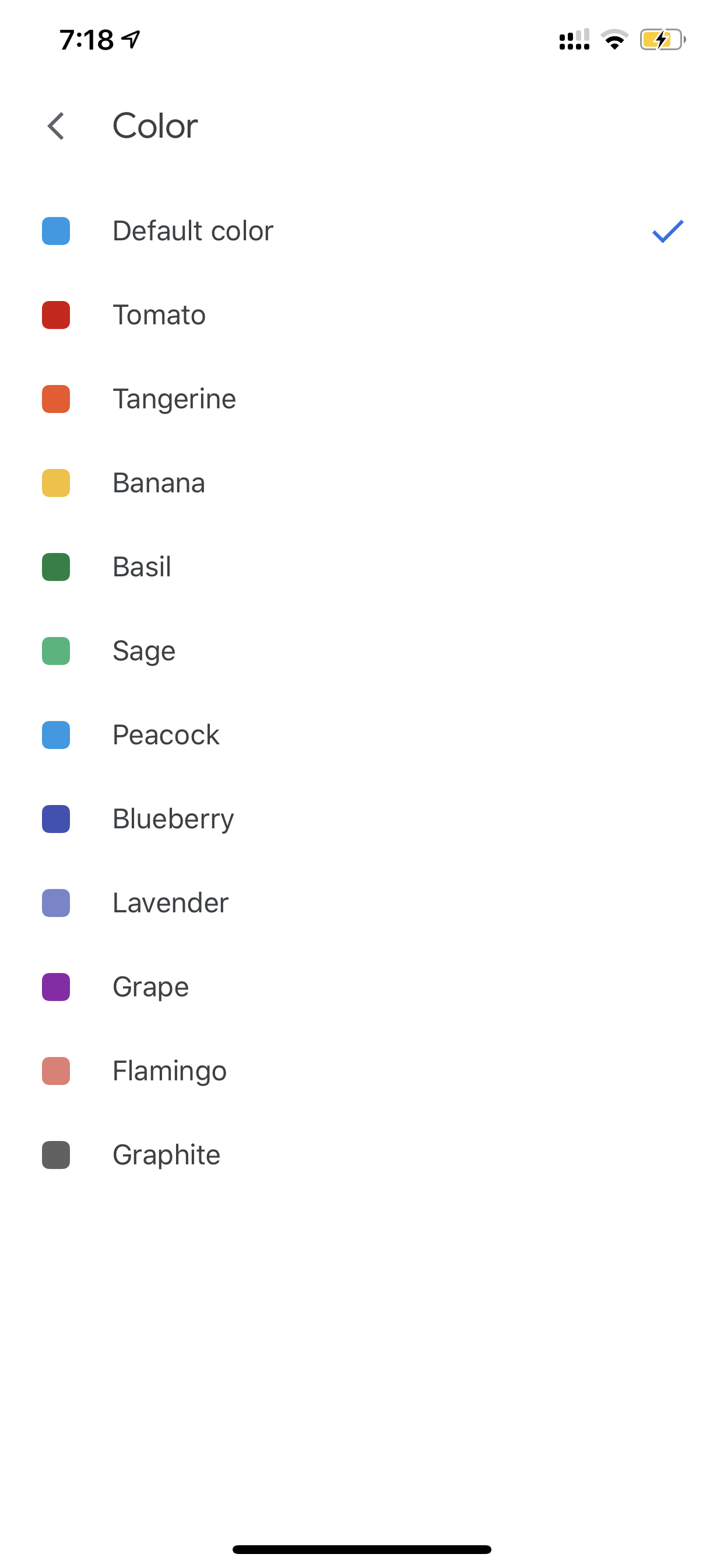The image size is (724, 1568).
Task: Pick Flamingo from the colors
Action: point(362,1072)
